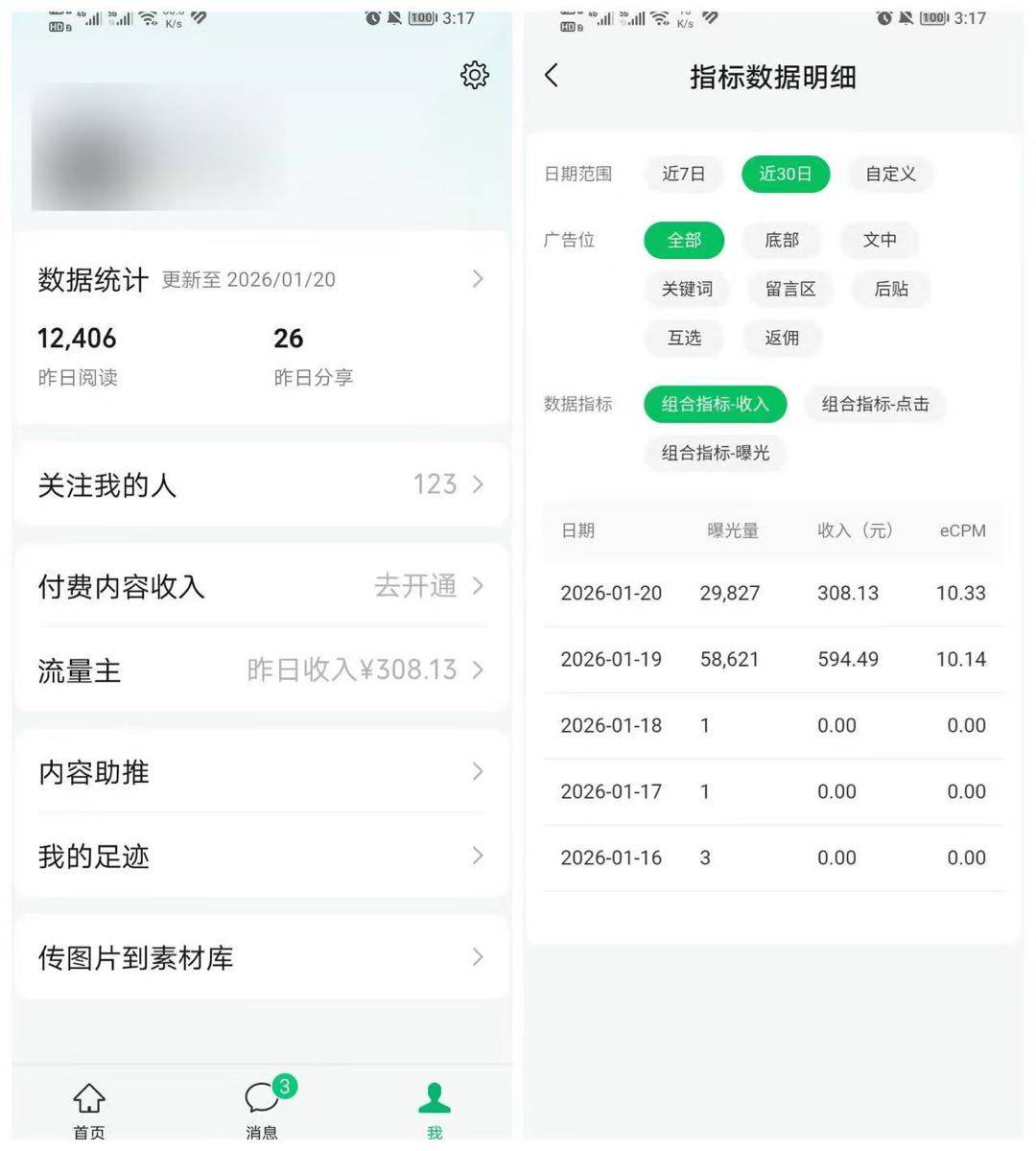Go back from 指标数据明细 page
1036x1151 pixels.
pyautogui.click(x=552, y=76)
